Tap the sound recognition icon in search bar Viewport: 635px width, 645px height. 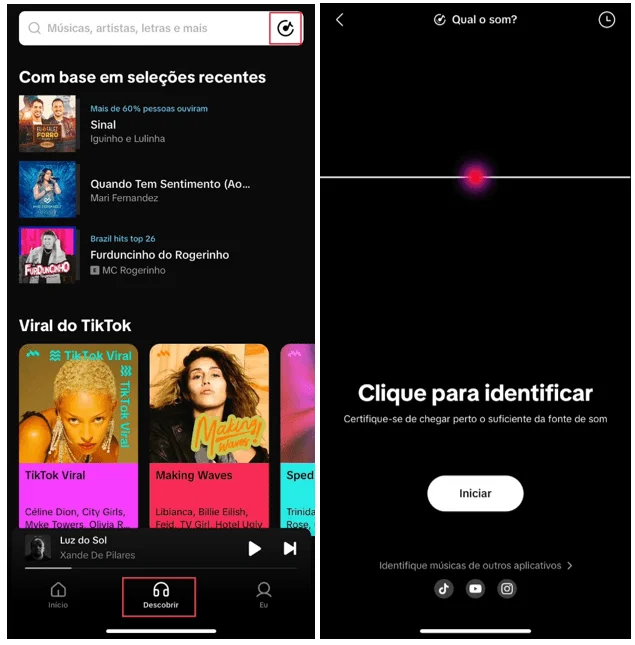point(285,28)
